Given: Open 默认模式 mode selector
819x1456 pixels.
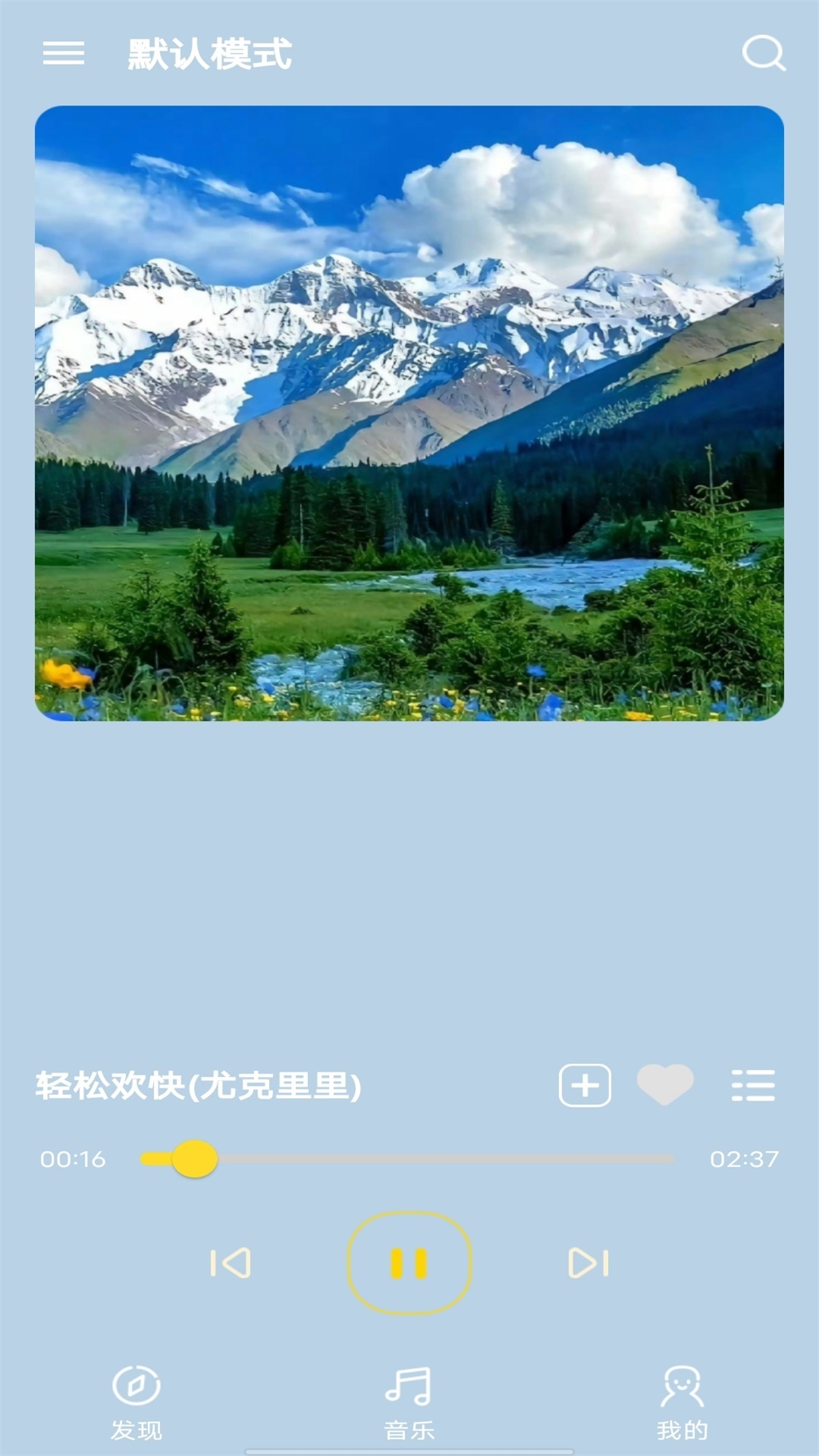Looking at the screenshot, I should click(207, 53).
